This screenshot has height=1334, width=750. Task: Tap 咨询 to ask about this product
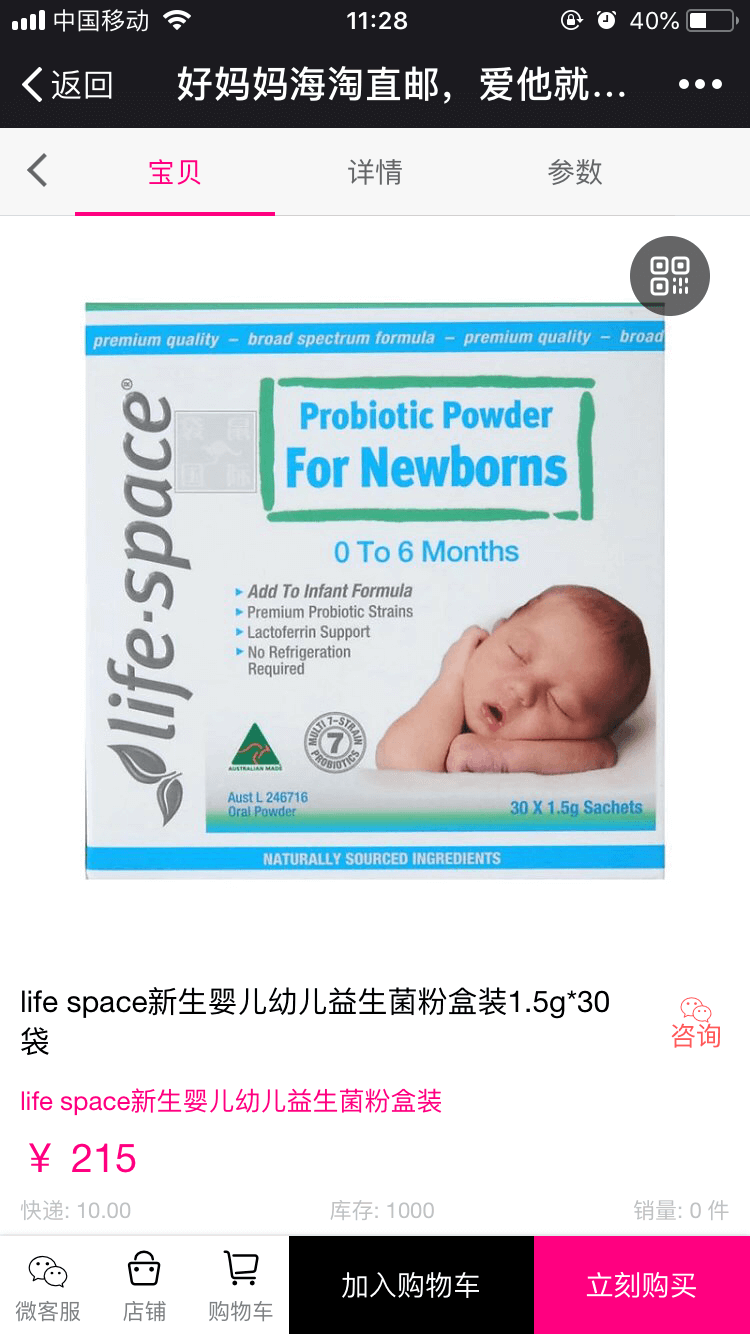tap(696, 1022)
